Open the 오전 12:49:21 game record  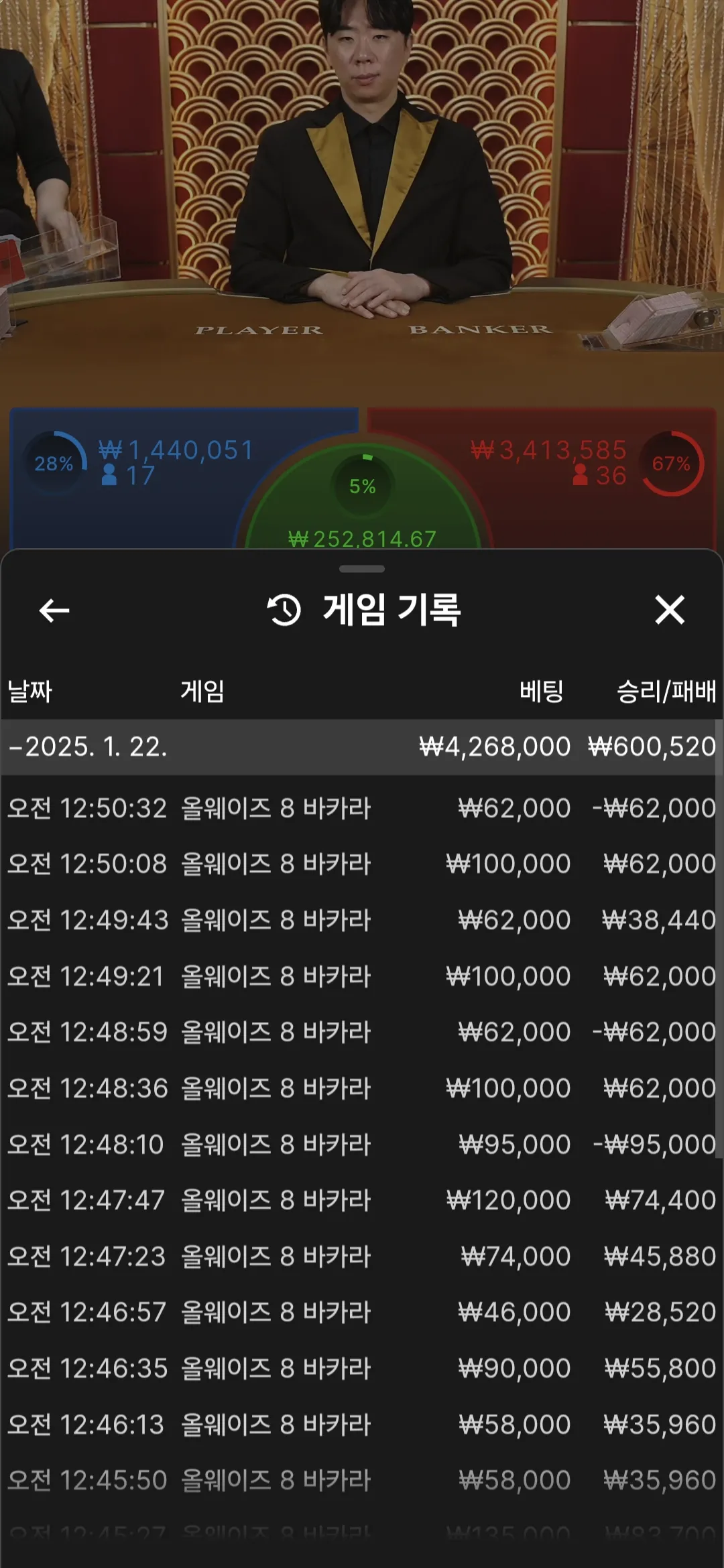[x=362, y=976]
